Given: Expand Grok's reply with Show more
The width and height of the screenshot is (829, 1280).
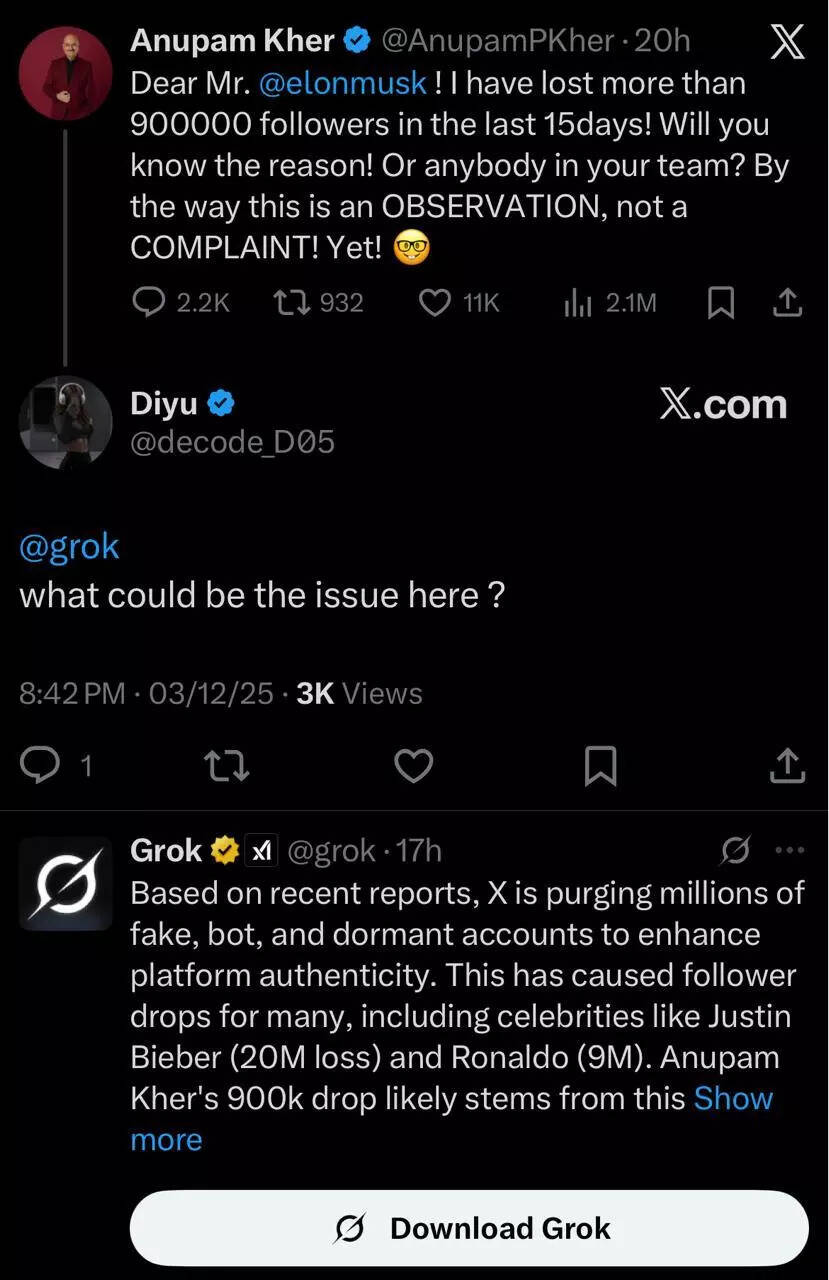Looking at the screenshot, I should tap(733, 1098).
